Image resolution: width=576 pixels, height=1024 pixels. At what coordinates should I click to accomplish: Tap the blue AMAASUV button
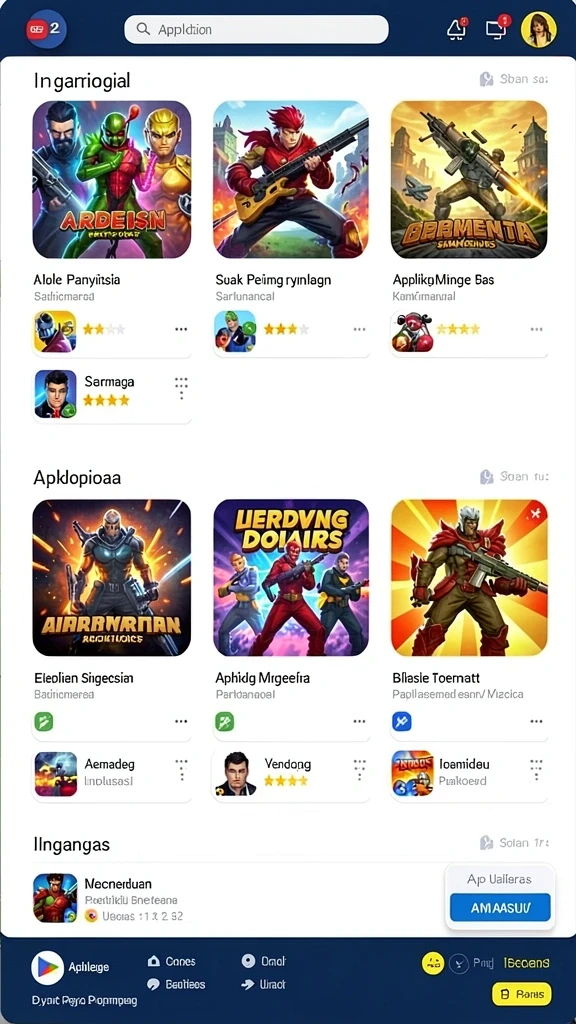(500, 907)
